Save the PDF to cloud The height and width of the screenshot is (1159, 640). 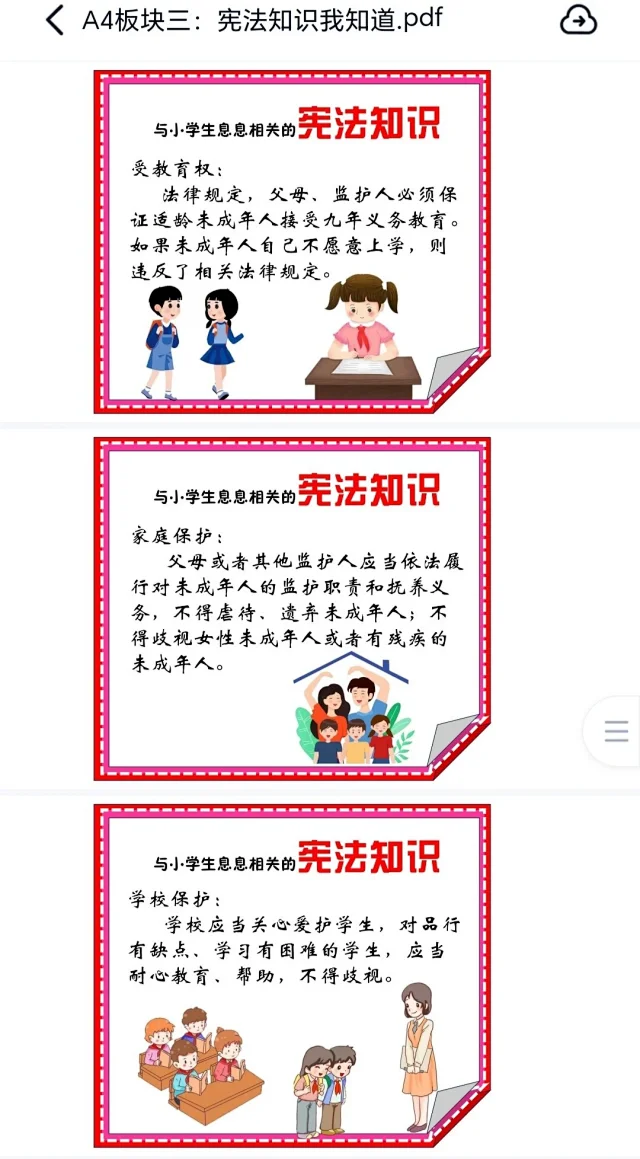pos(578,20)
